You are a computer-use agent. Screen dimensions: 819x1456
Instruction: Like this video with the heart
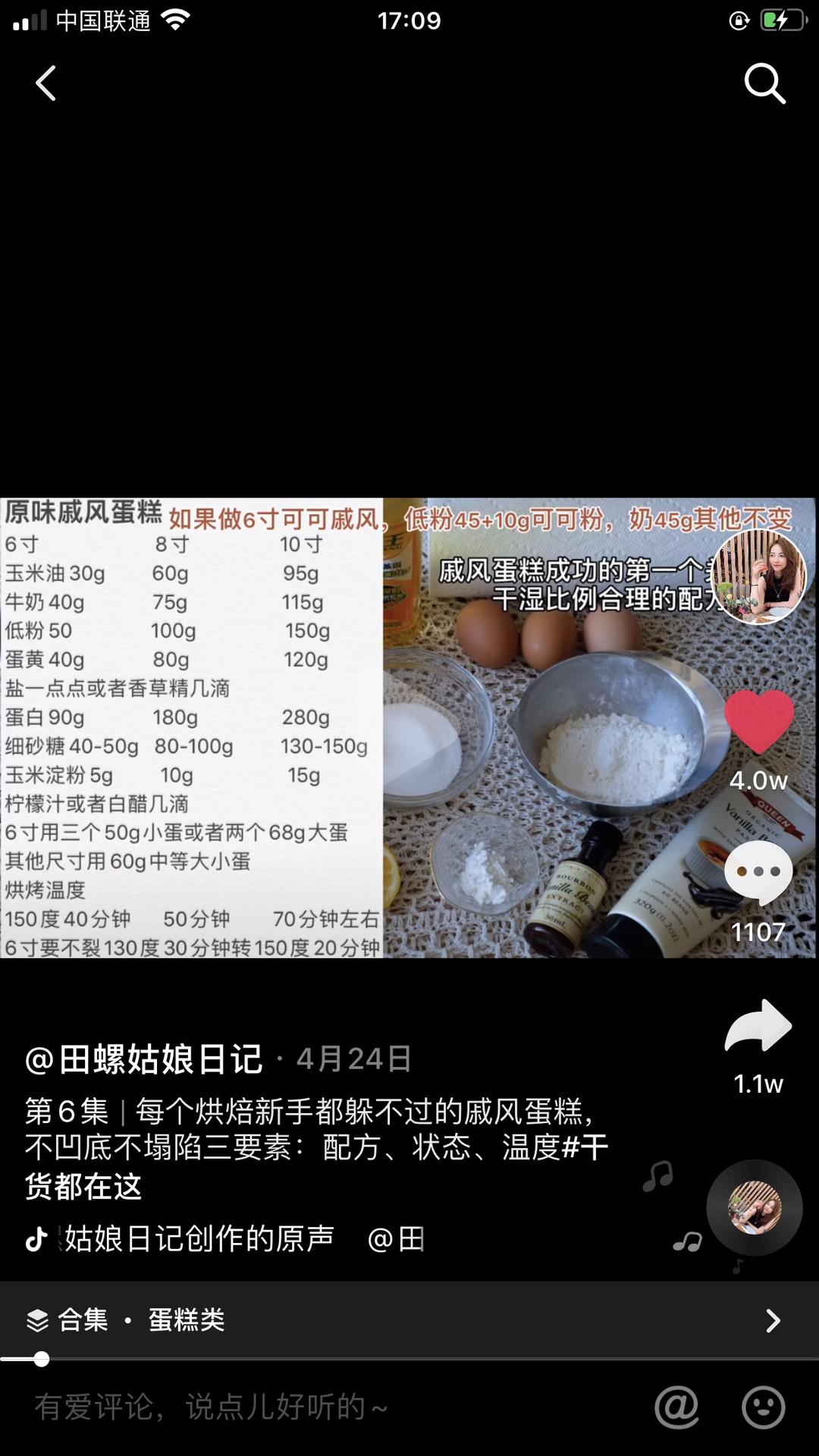(x=758, y=720)
